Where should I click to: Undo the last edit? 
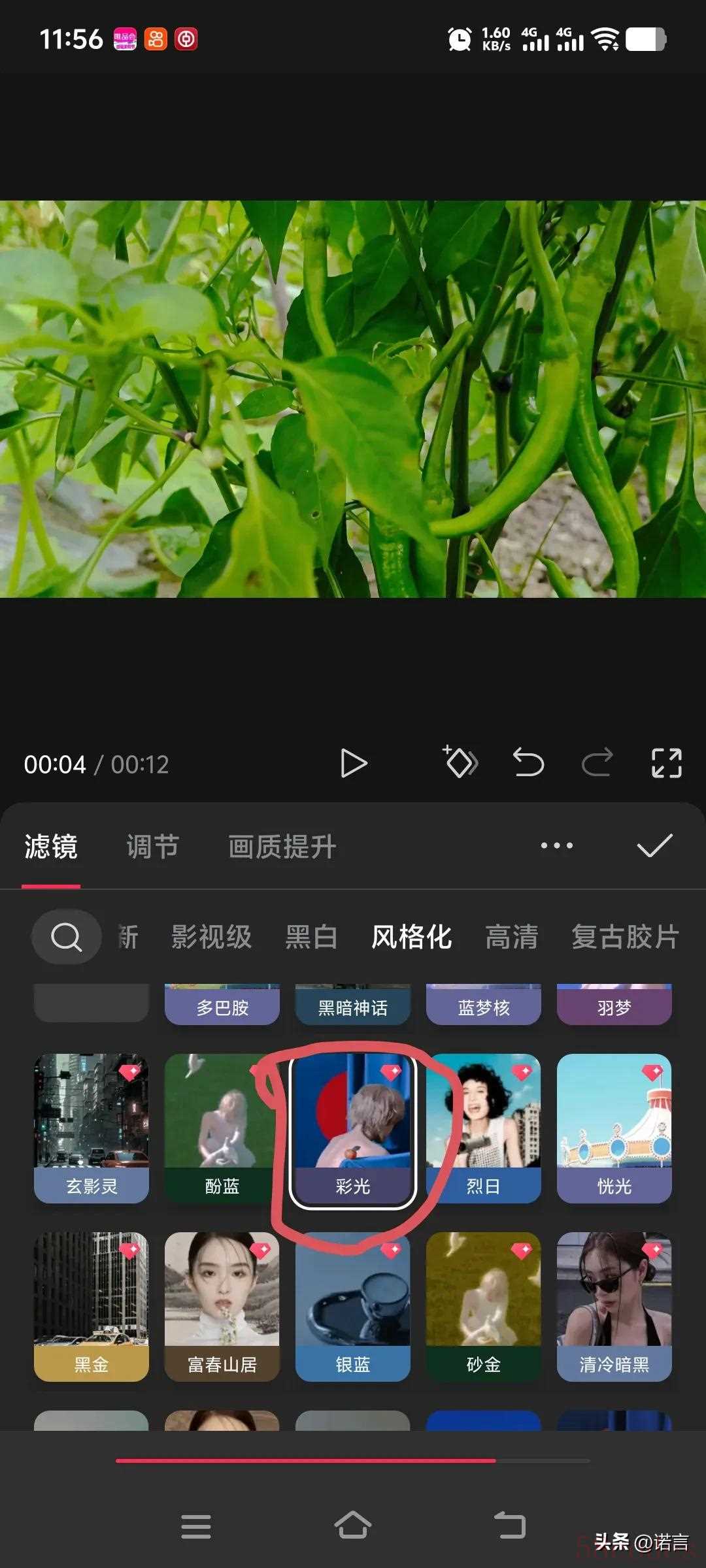click(x=528, y=762)
